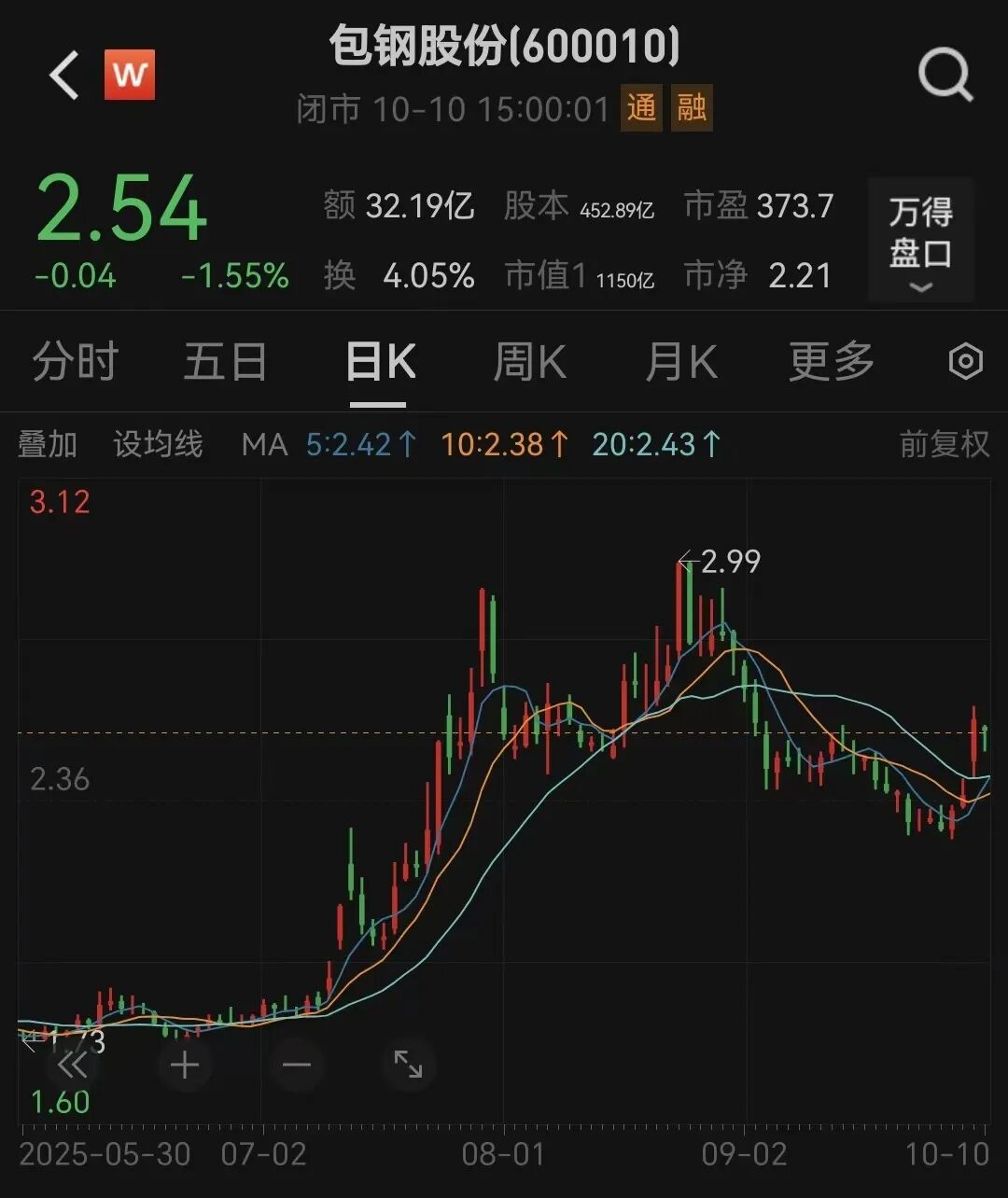Switch to the 五日 chart tab
1008x1198 pixels.
click(225, 362)
